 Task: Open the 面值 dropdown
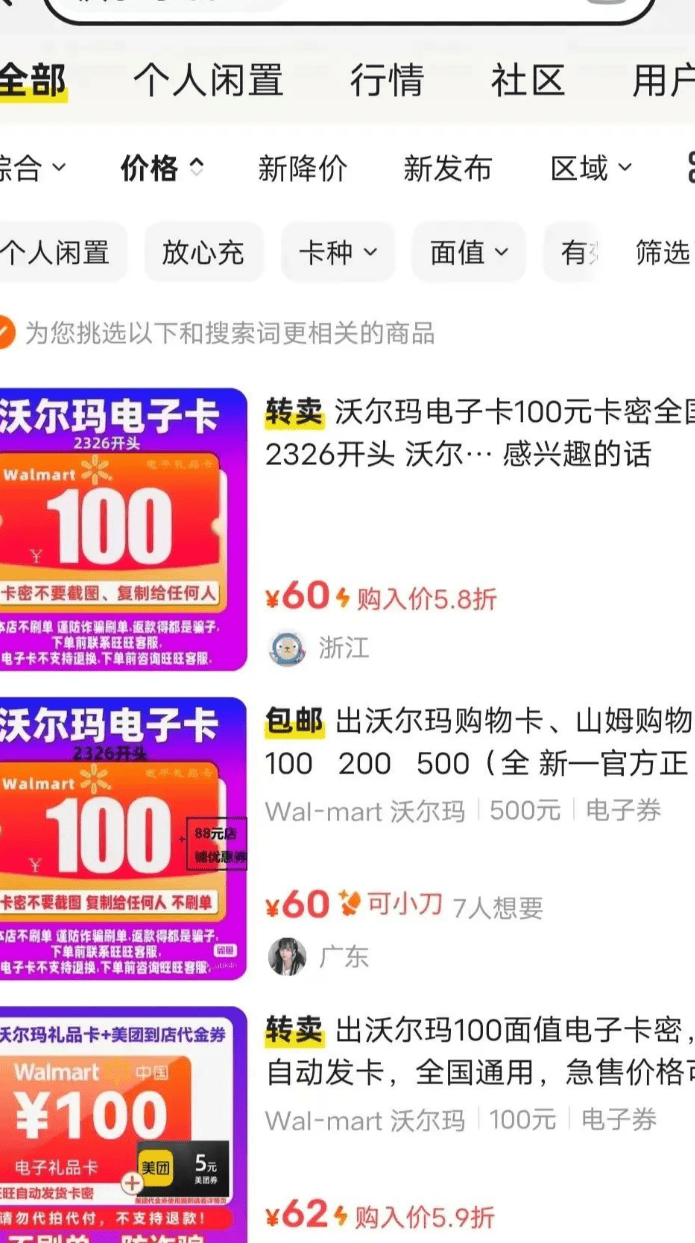click(469, 252)
